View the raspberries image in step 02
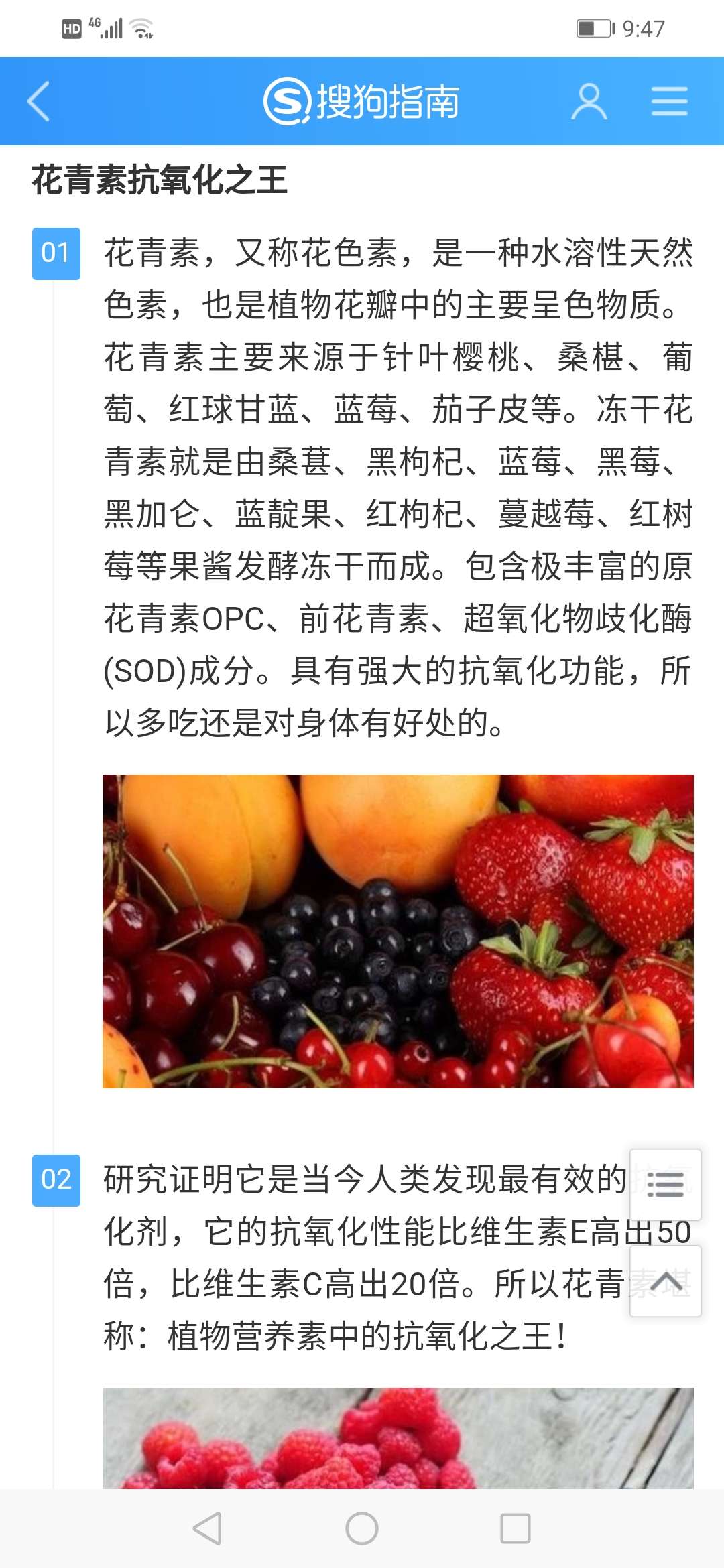724x1568 pixels. (398, 1438)
